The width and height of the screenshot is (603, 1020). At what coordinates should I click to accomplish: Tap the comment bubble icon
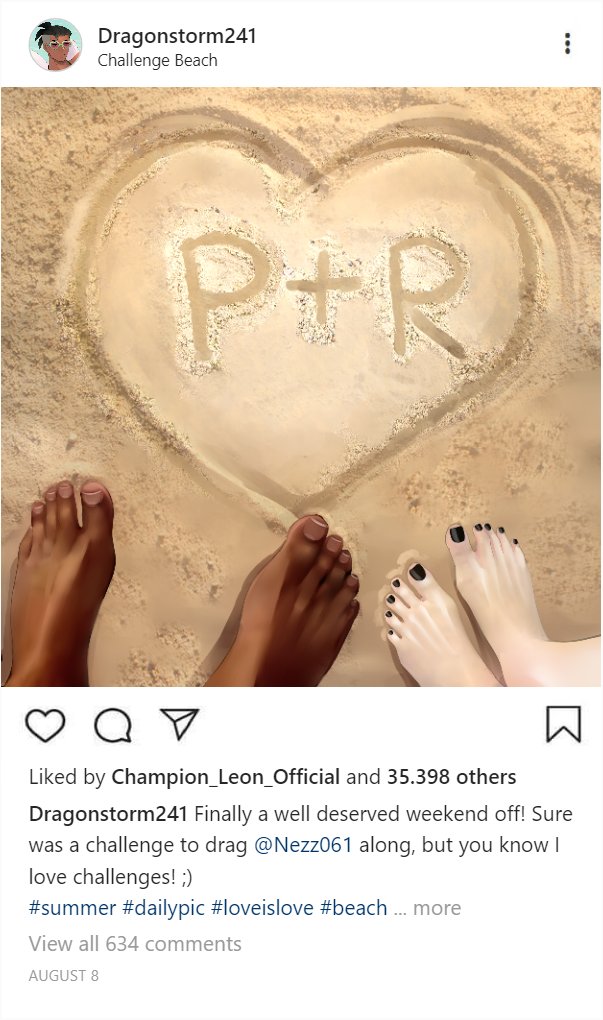pyautogui.click(x=112, y=725)
